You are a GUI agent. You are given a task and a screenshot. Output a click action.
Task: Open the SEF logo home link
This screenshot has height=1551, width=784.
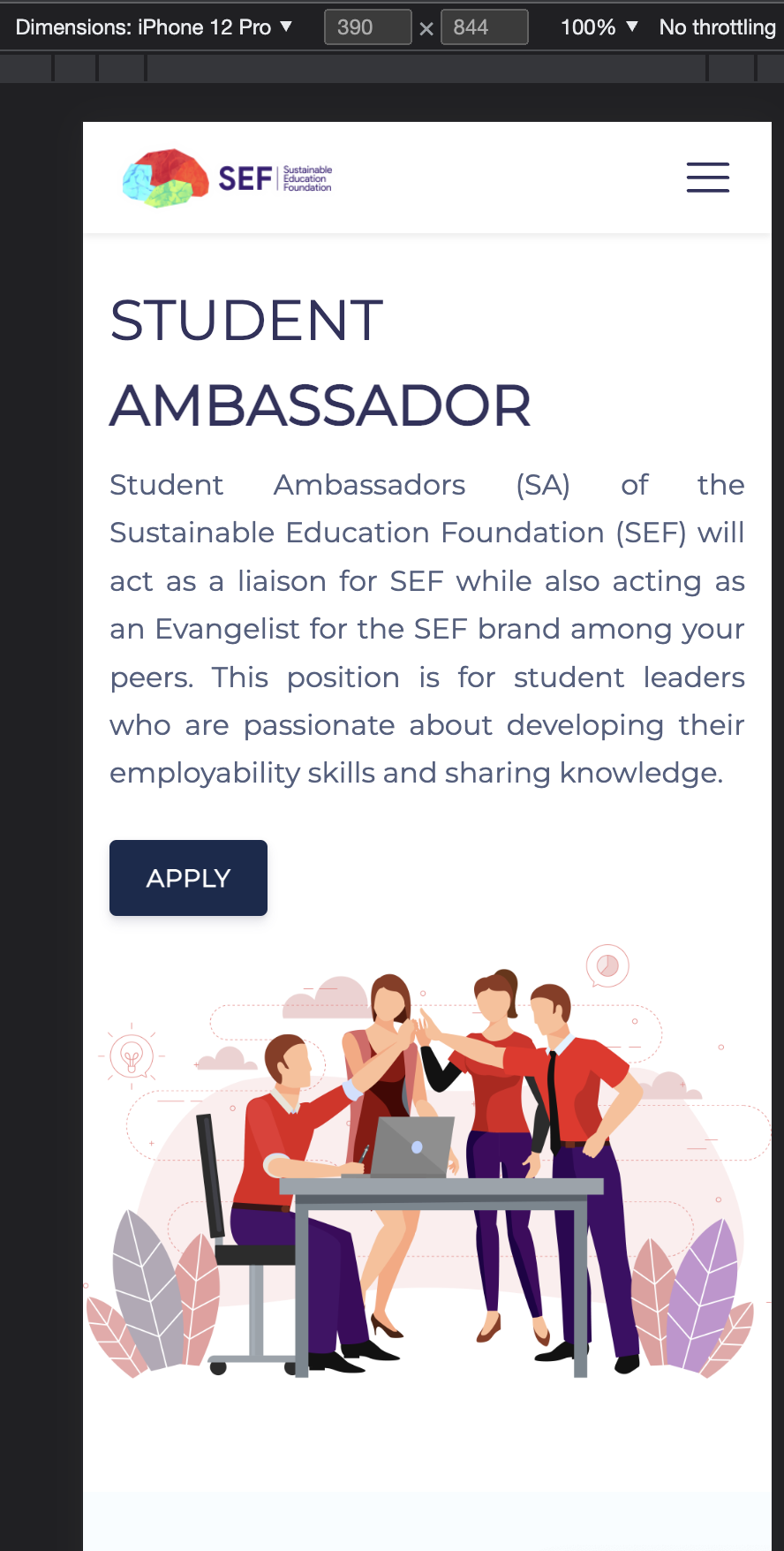(x=228, y=178)
